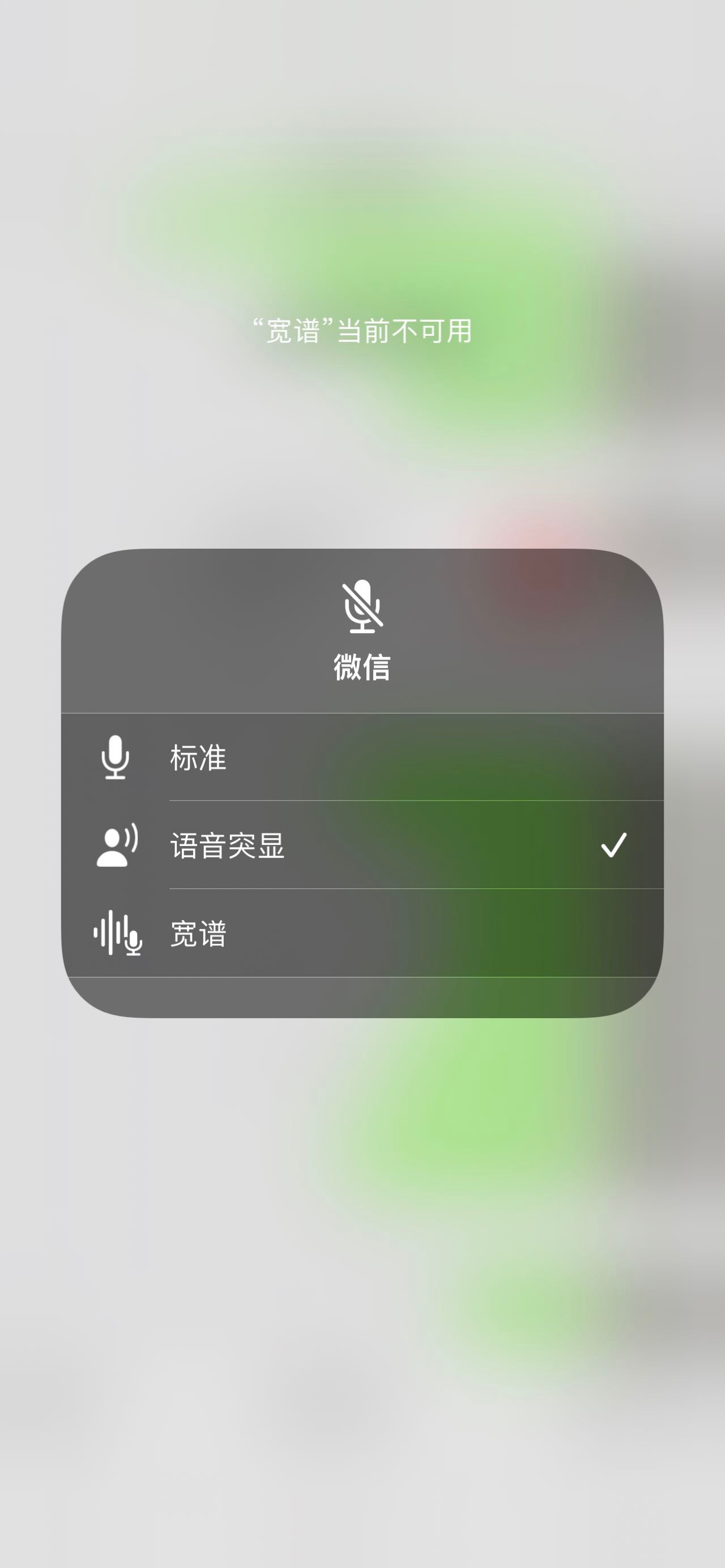
Task: Select the 标准 microphone mode
Action: (x=361, y=757)
